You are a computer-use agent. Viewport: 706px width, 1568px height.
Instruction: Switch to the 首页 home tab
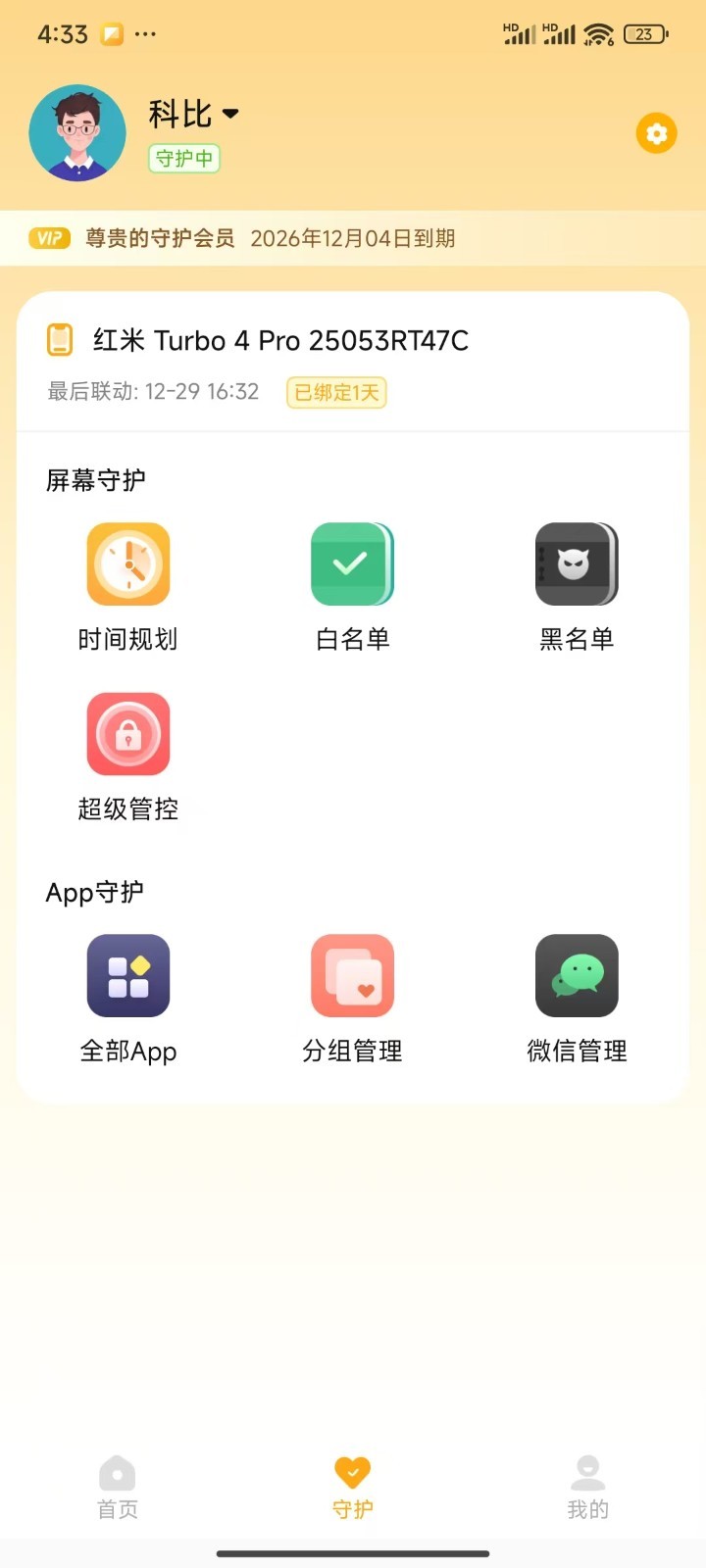118,1487
